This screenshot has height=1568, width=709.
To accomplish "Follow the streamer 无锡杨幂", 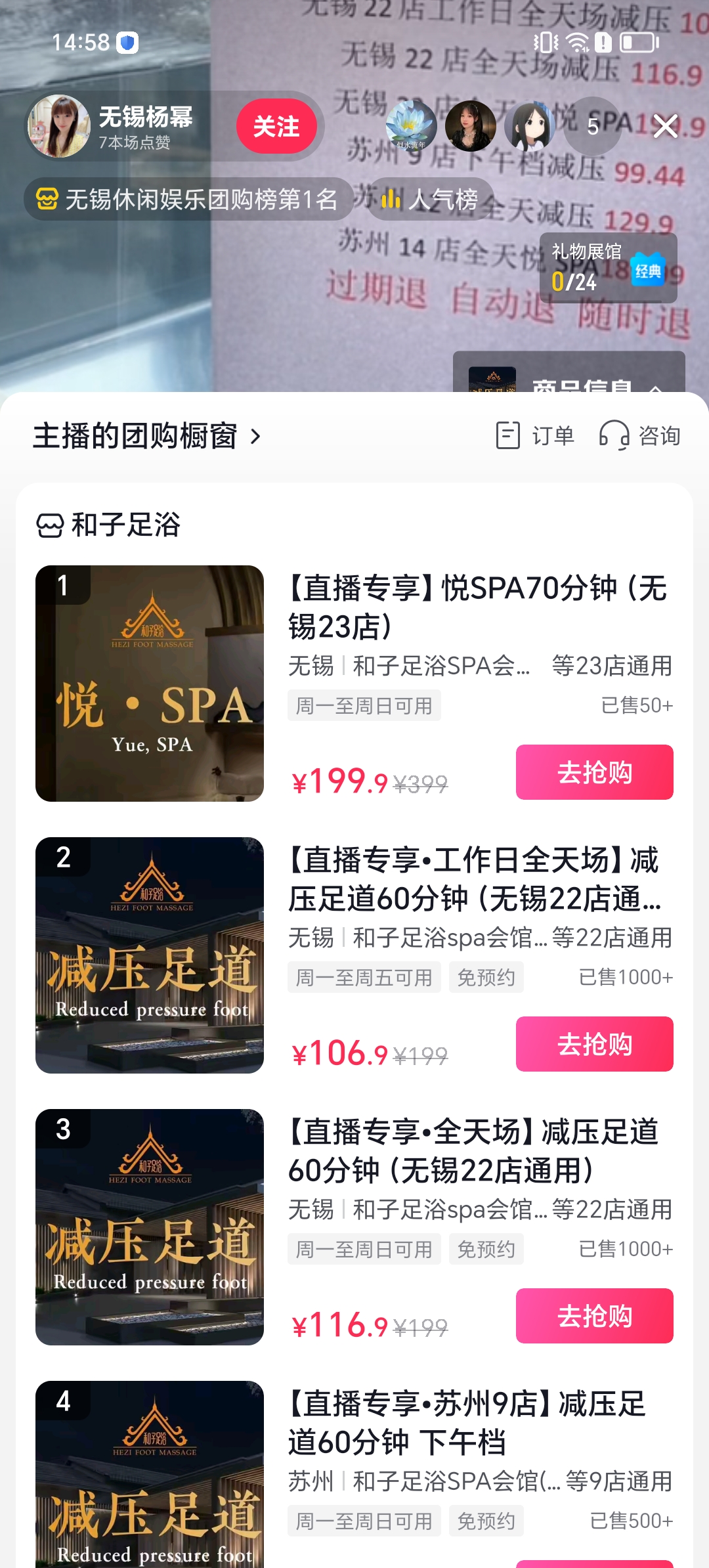I will click(276, 126).
